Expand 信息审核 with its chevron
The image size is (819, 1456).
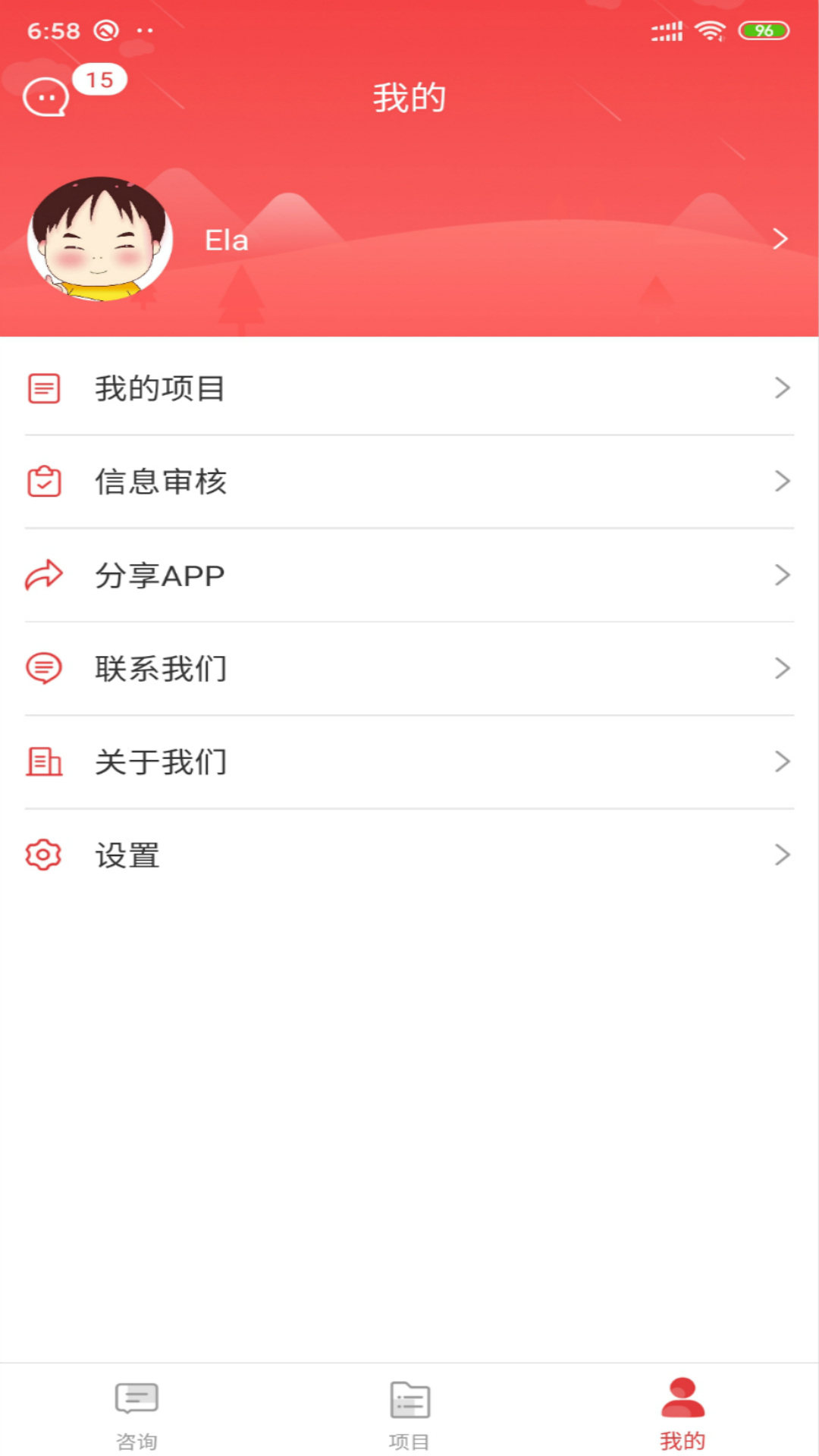[782, 481]
